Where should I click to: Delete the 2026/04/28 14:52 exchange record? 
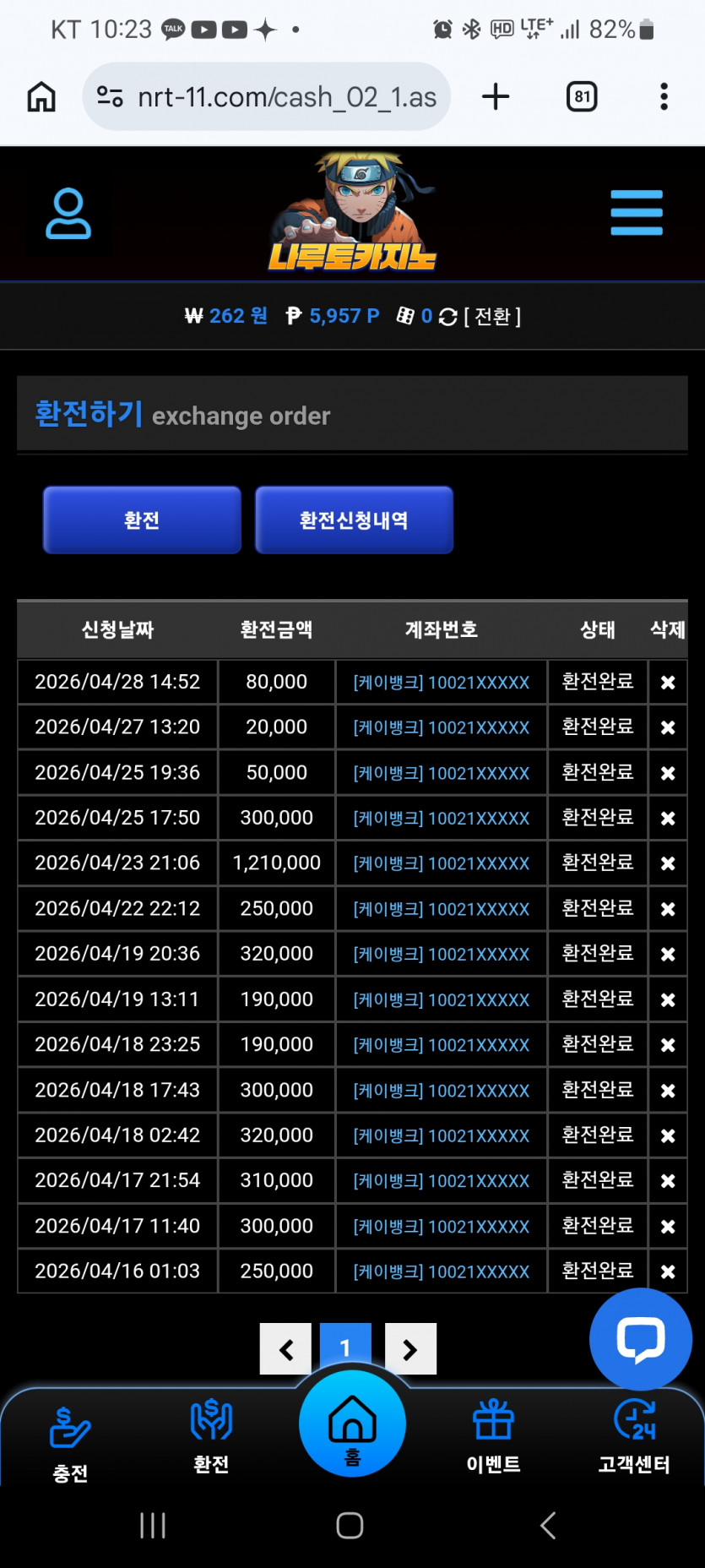click(668, 683)
